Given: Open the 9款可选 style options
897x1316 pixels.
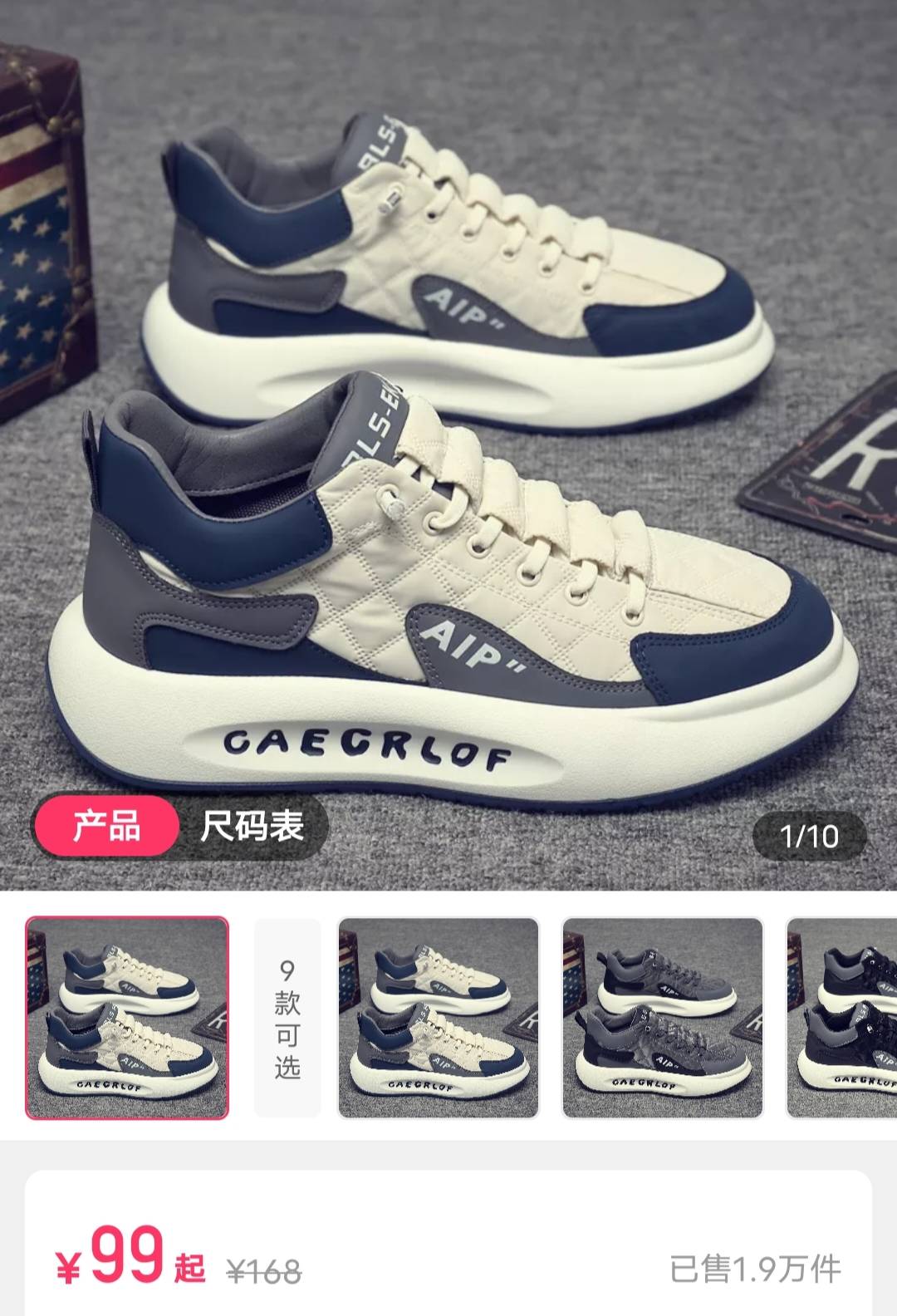Looking at the screenshot, I should pos(287,1018).
